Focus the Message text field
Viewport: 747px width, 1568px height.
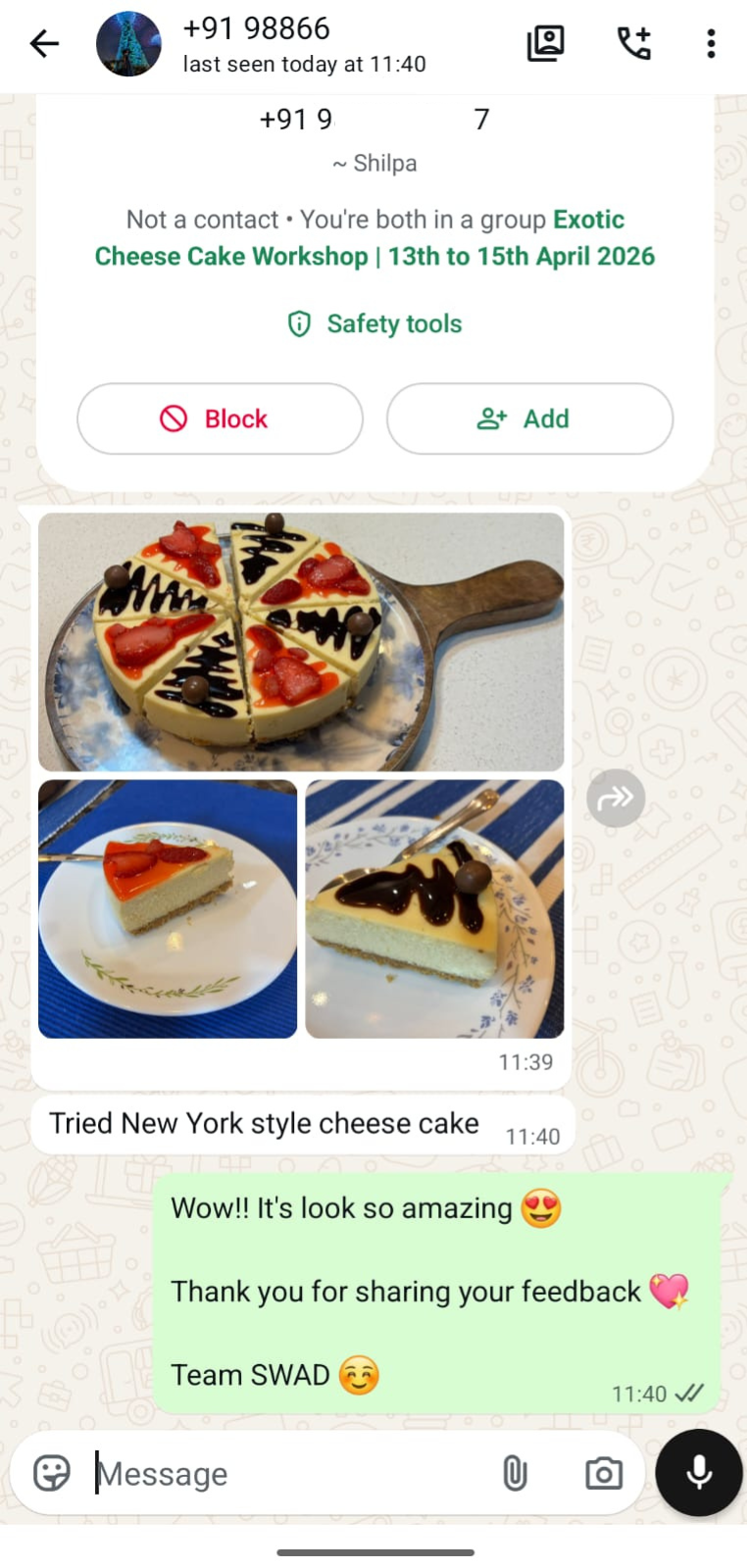pos(284,1473)
